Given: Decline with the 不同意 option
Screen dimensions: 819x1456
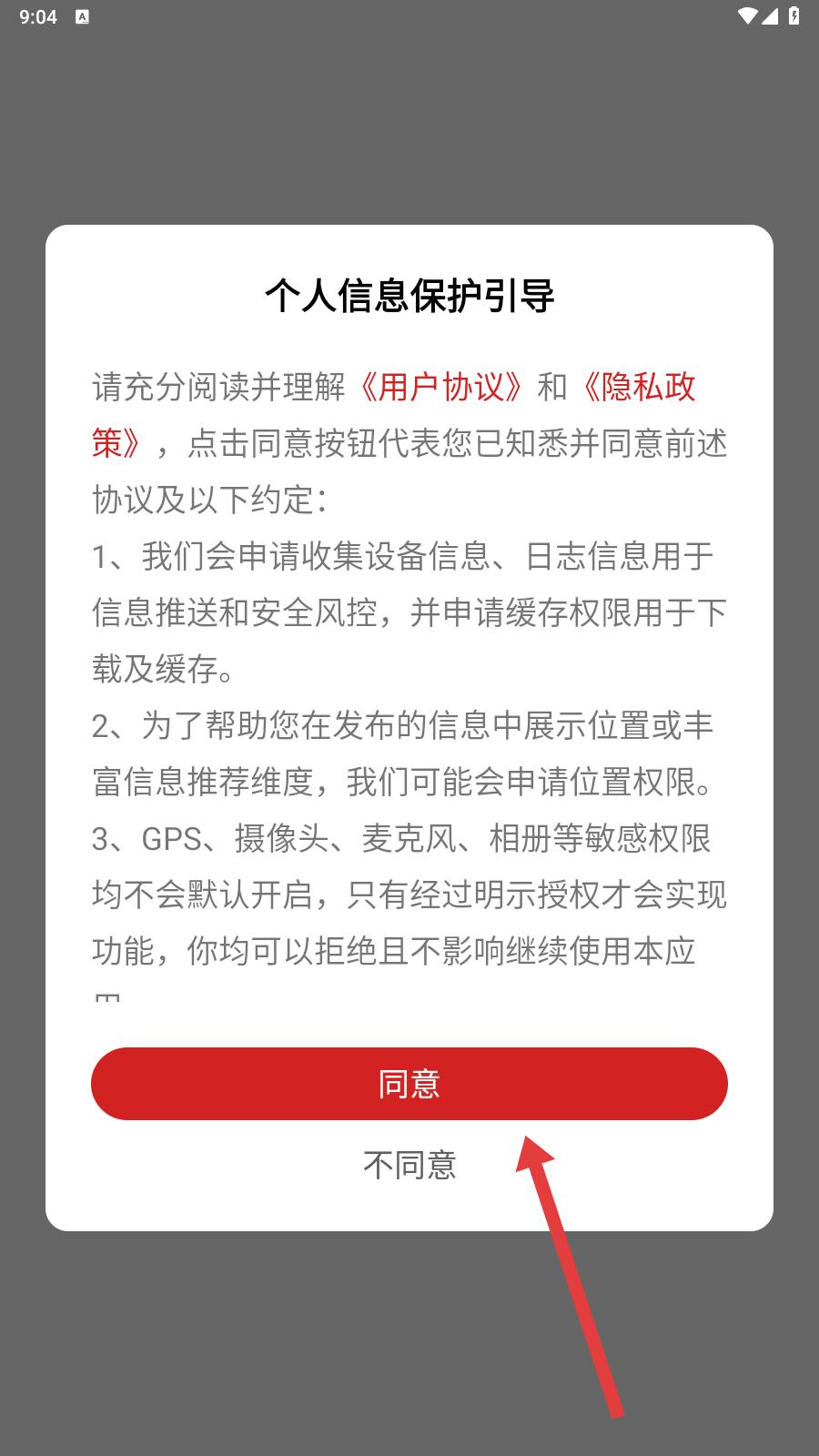Looking at the screenshot, I should coord(409,1165).
